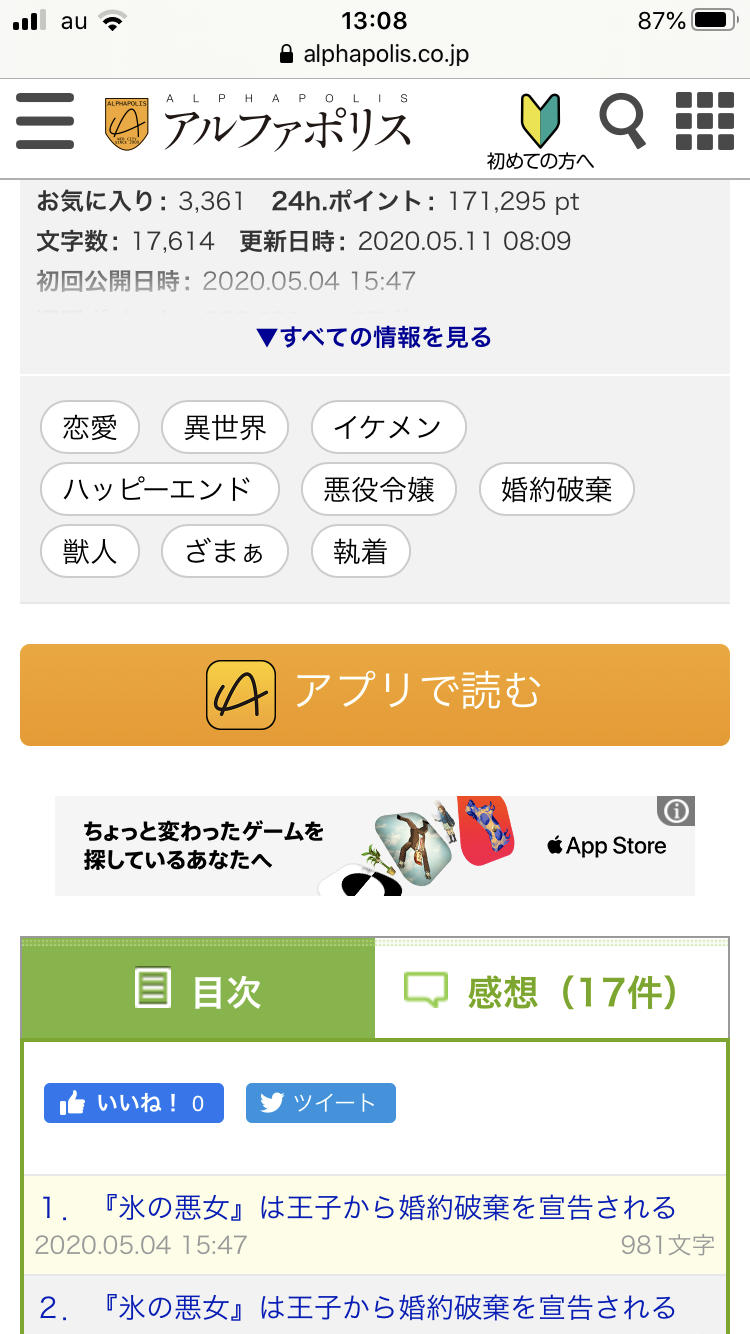750x1334 pixels.
Task: Select the ざまぁ tag chip
Action: point(225,552)
